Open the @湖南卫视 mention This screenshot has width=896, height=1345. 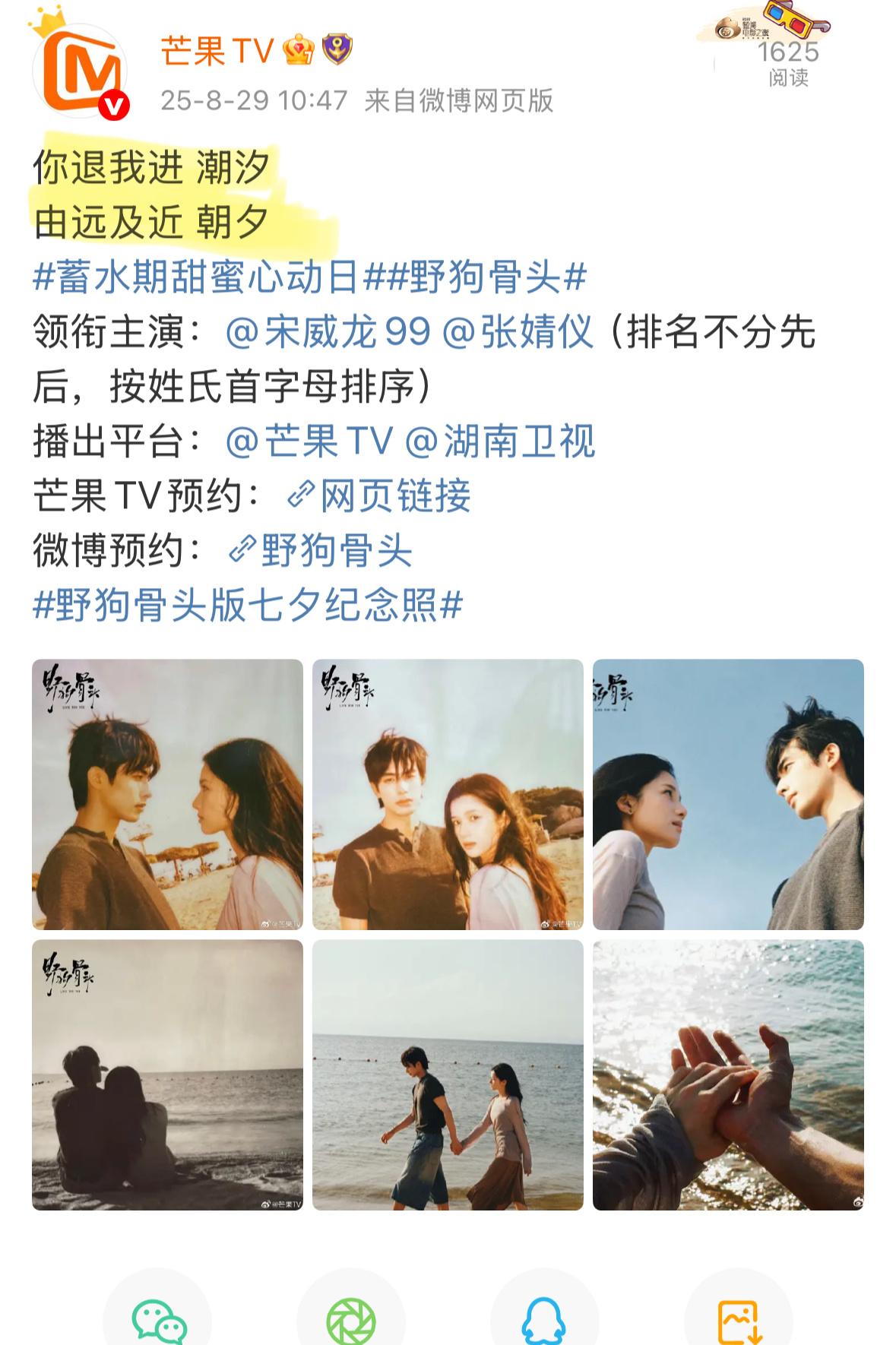point(500,441)
